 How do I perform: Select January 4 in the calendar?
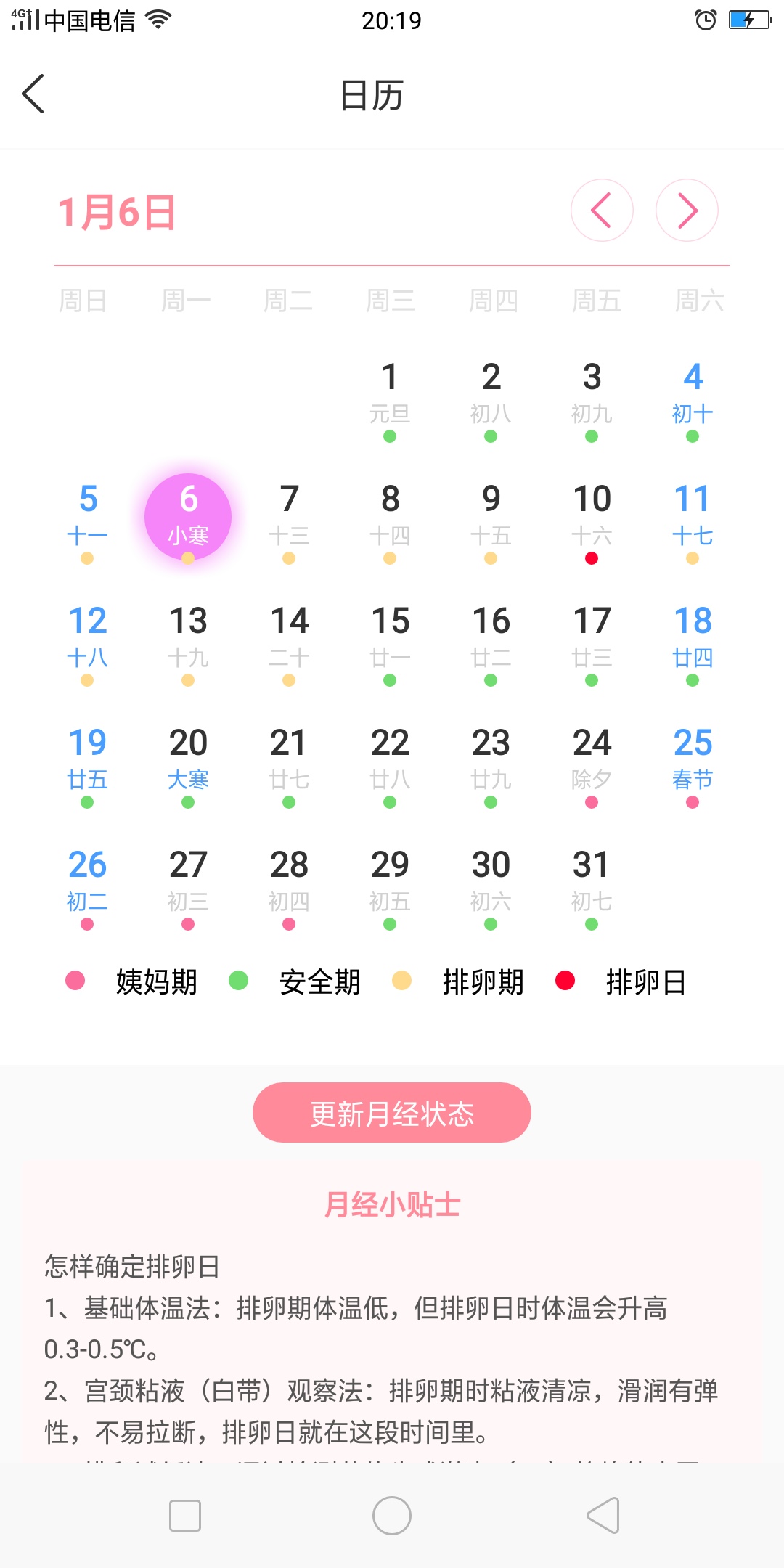(x=693, y=396)
